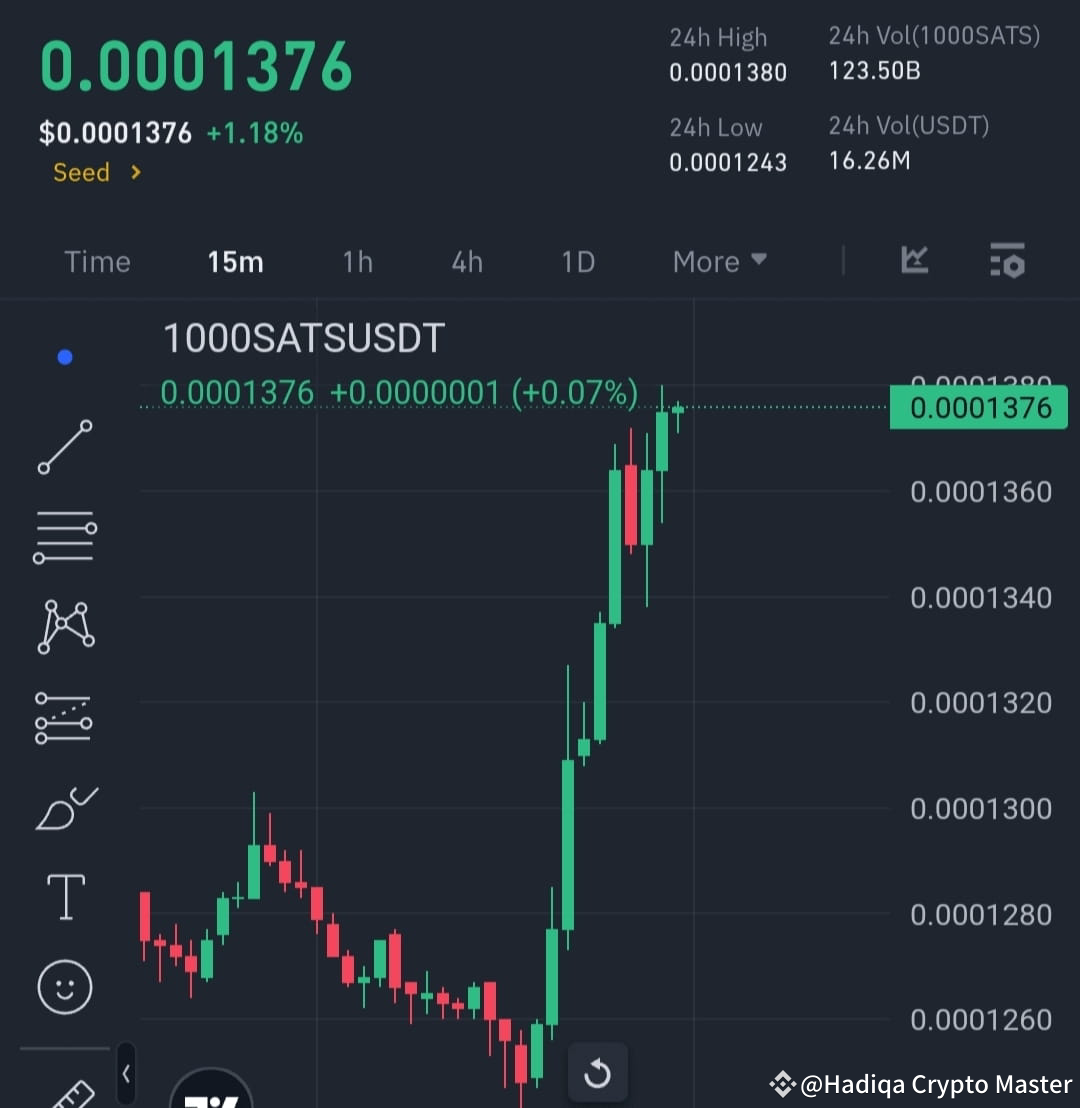Select the XABCD pattern tool

tap(64, 627)
